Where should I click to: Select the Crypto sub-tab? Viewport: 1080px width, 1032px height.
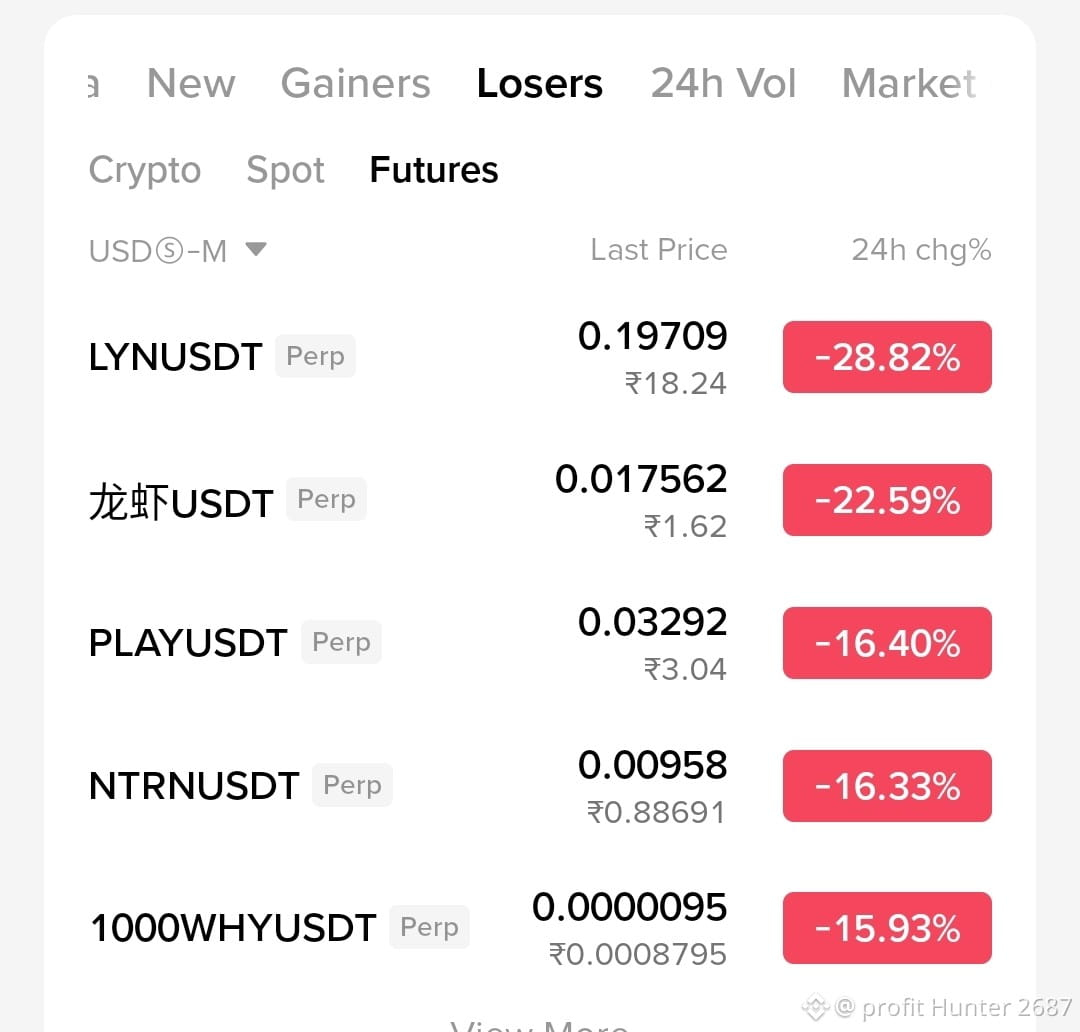145,169
